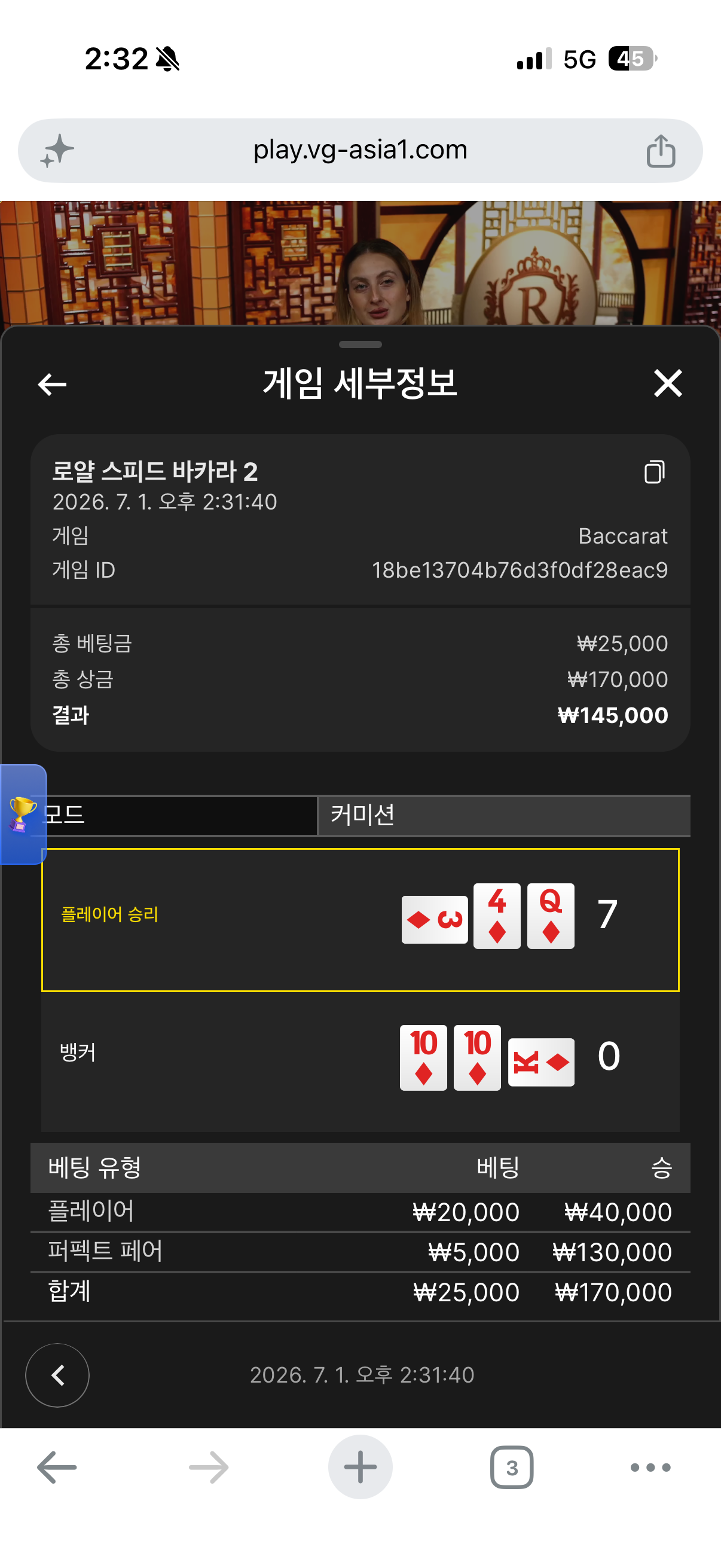Image resolution: width=721 pixels, height=1568 pixels.
Task: Close the 게임 세부정보 panel
Action: click(667, 383)
